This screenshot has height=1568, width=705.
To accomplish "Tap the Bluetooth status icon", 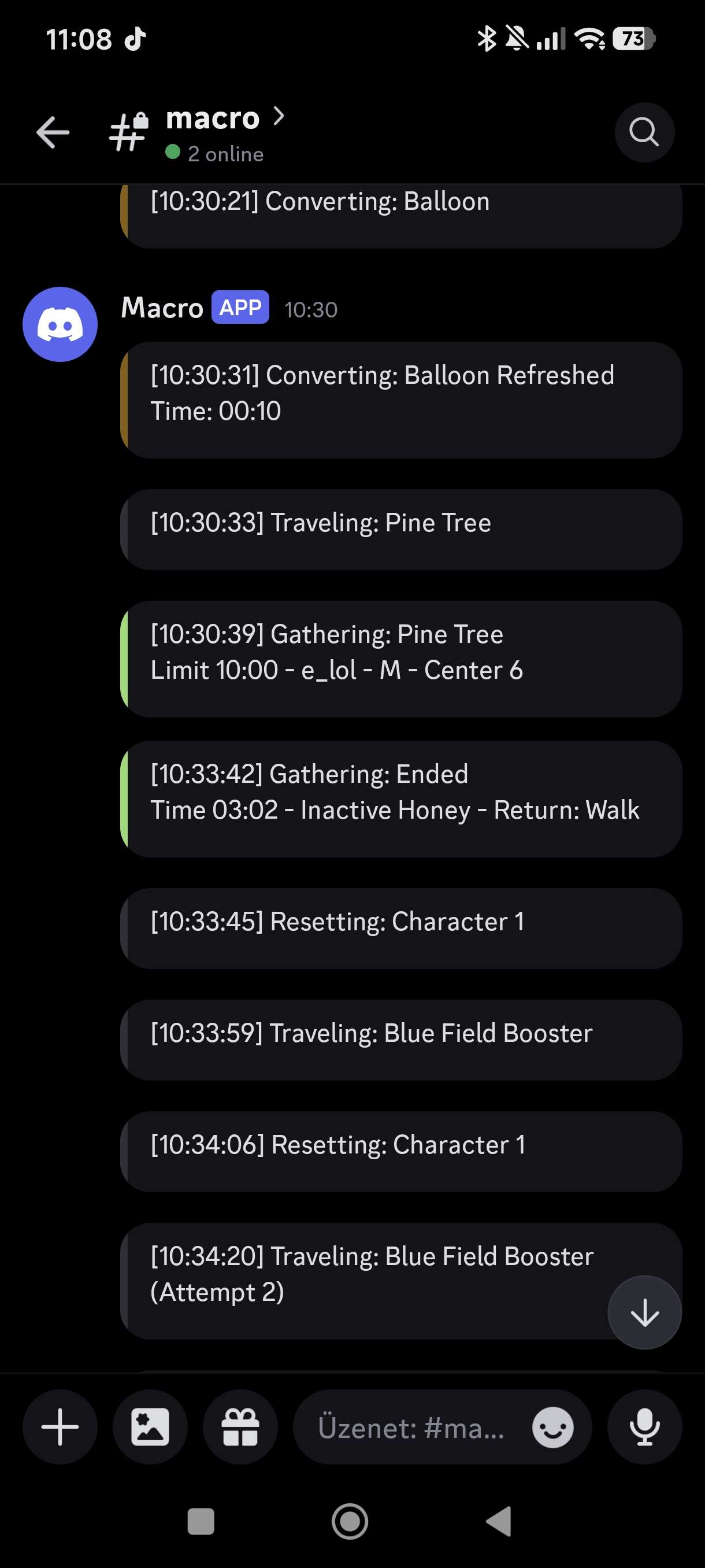I will click(485, 38).
